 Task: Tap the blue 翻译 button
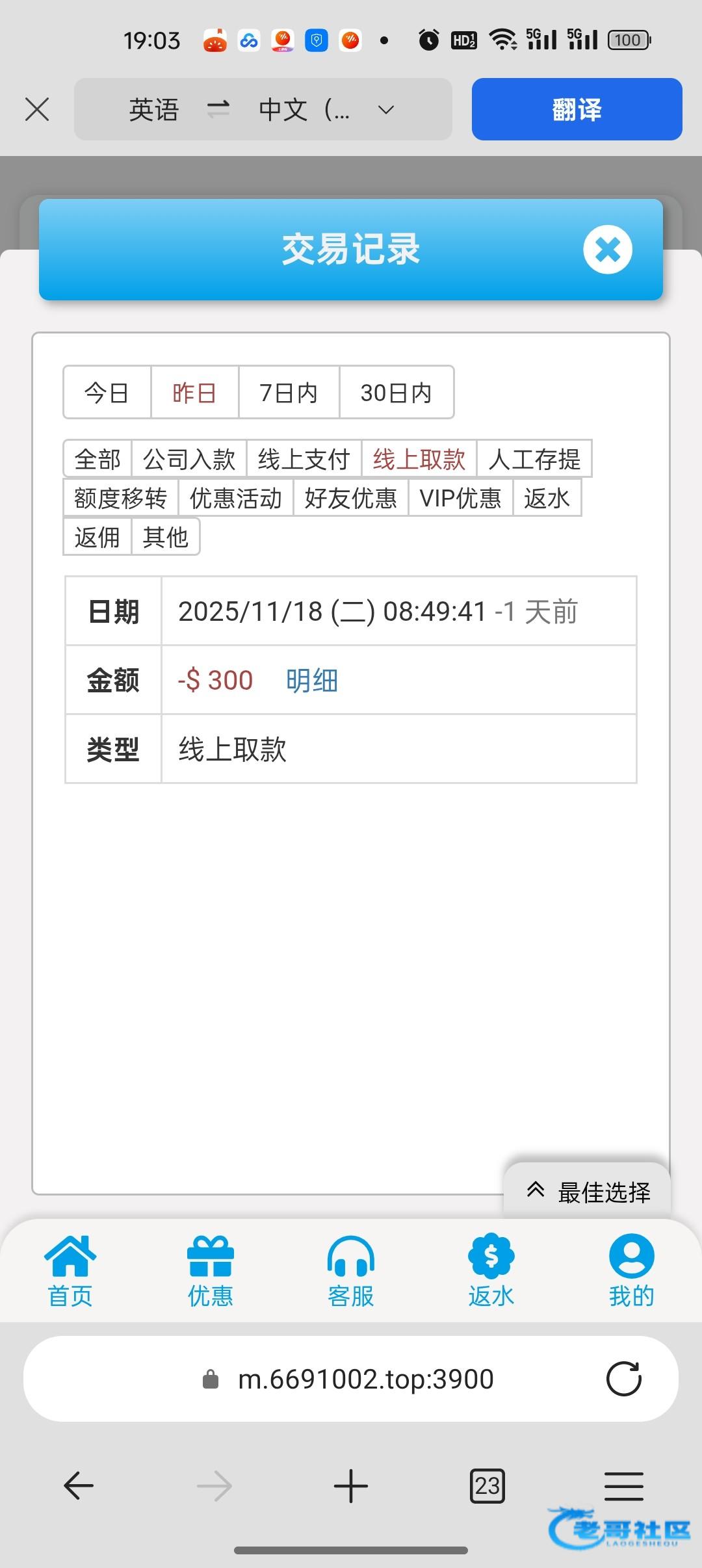pos(577,109)
